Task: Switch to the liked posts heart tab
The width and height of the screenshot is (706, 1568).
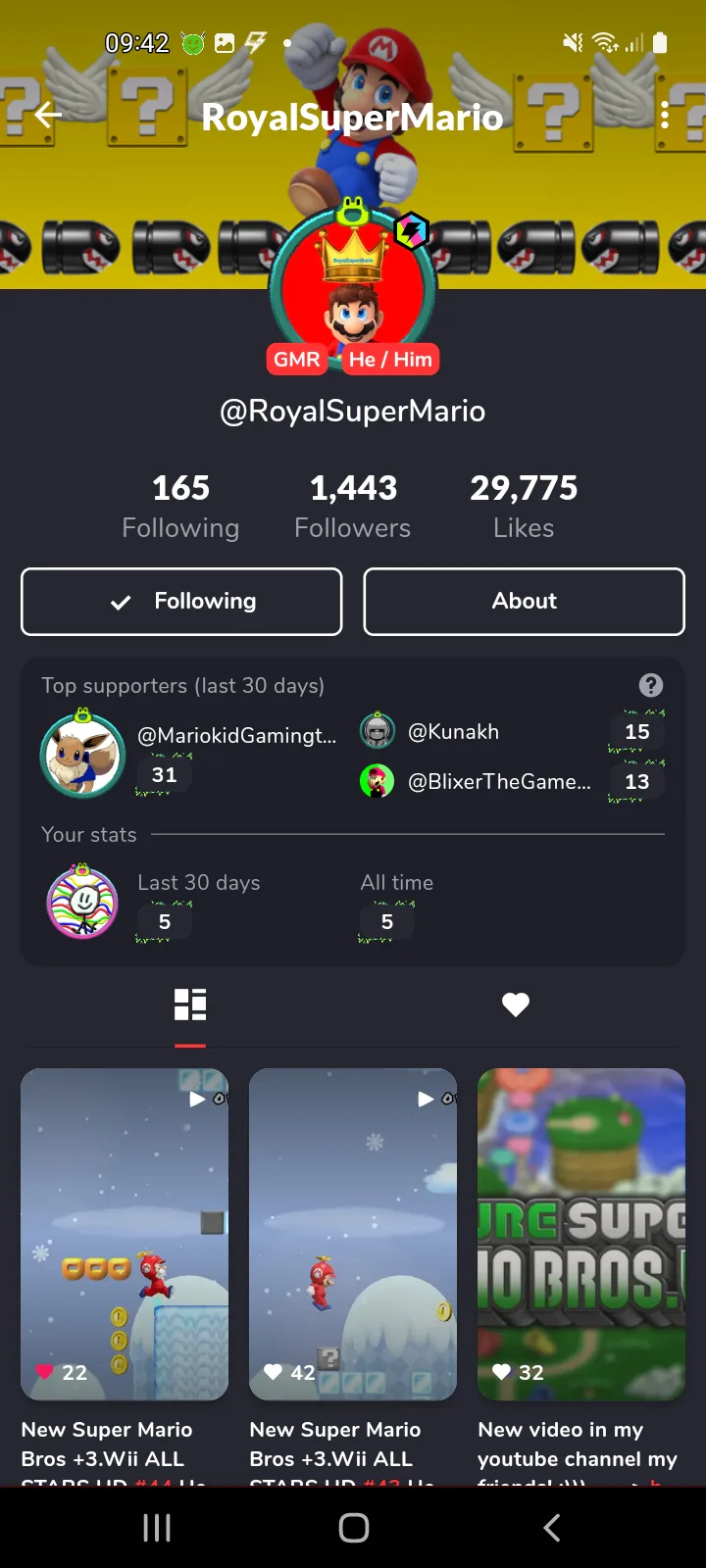Action: pos(516,1004)
